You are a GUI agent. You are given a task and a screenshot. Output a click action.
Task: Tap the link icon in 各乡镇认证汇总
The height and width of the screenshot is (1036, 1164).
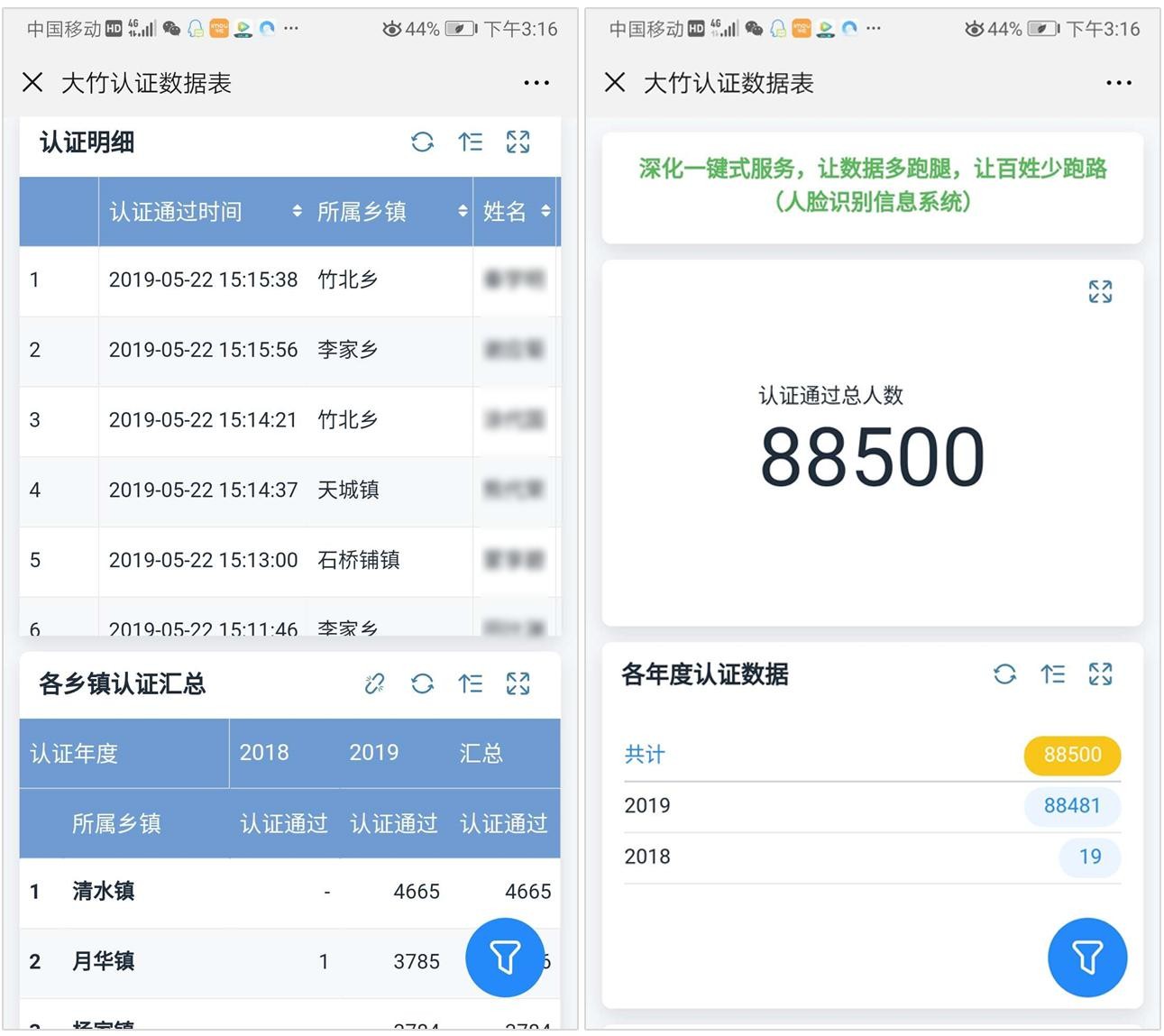374,683
